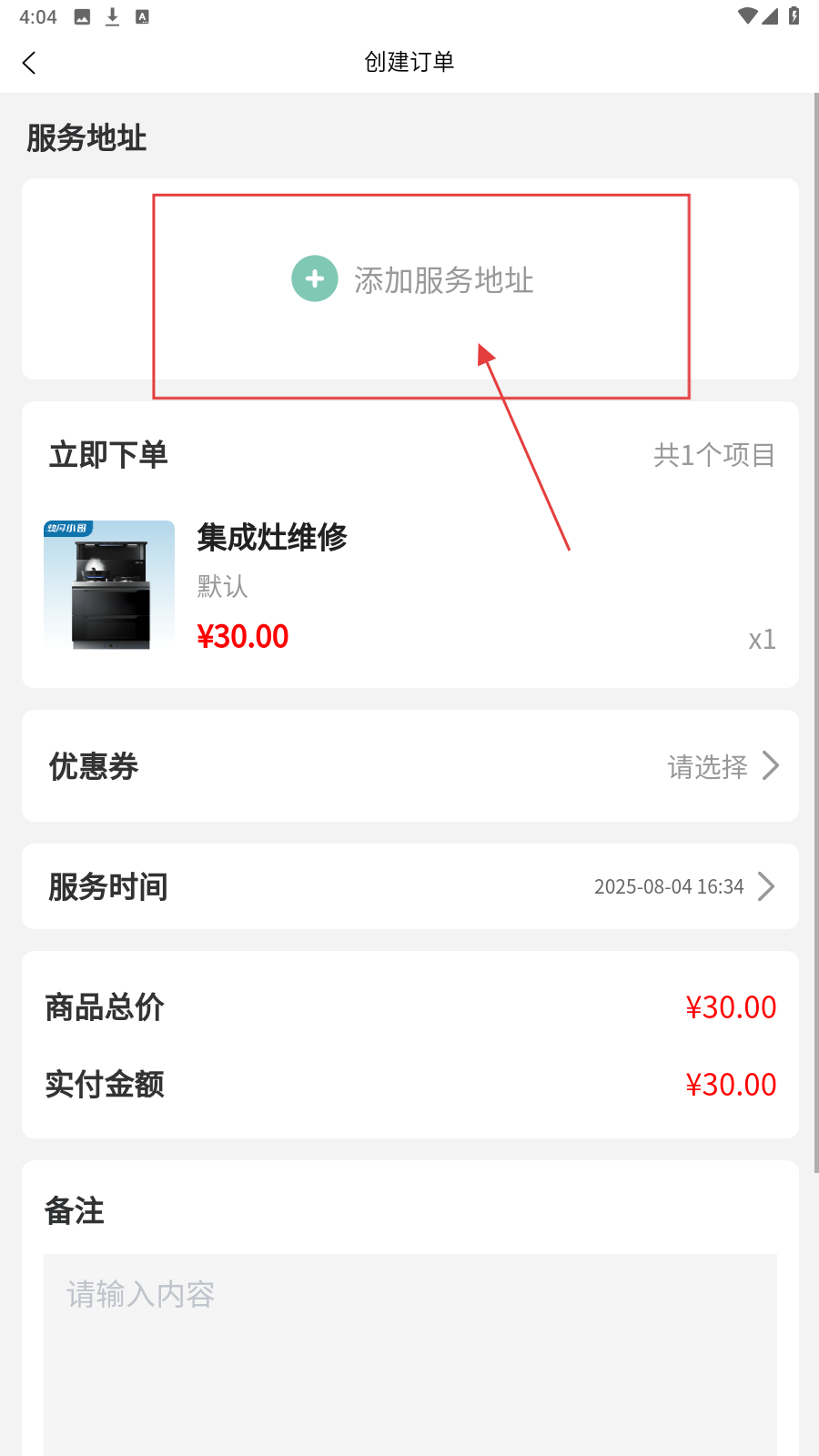The image size is (819, 1456).
Task: Focus the 备注 remarks input field
Action: (409, 1347)
